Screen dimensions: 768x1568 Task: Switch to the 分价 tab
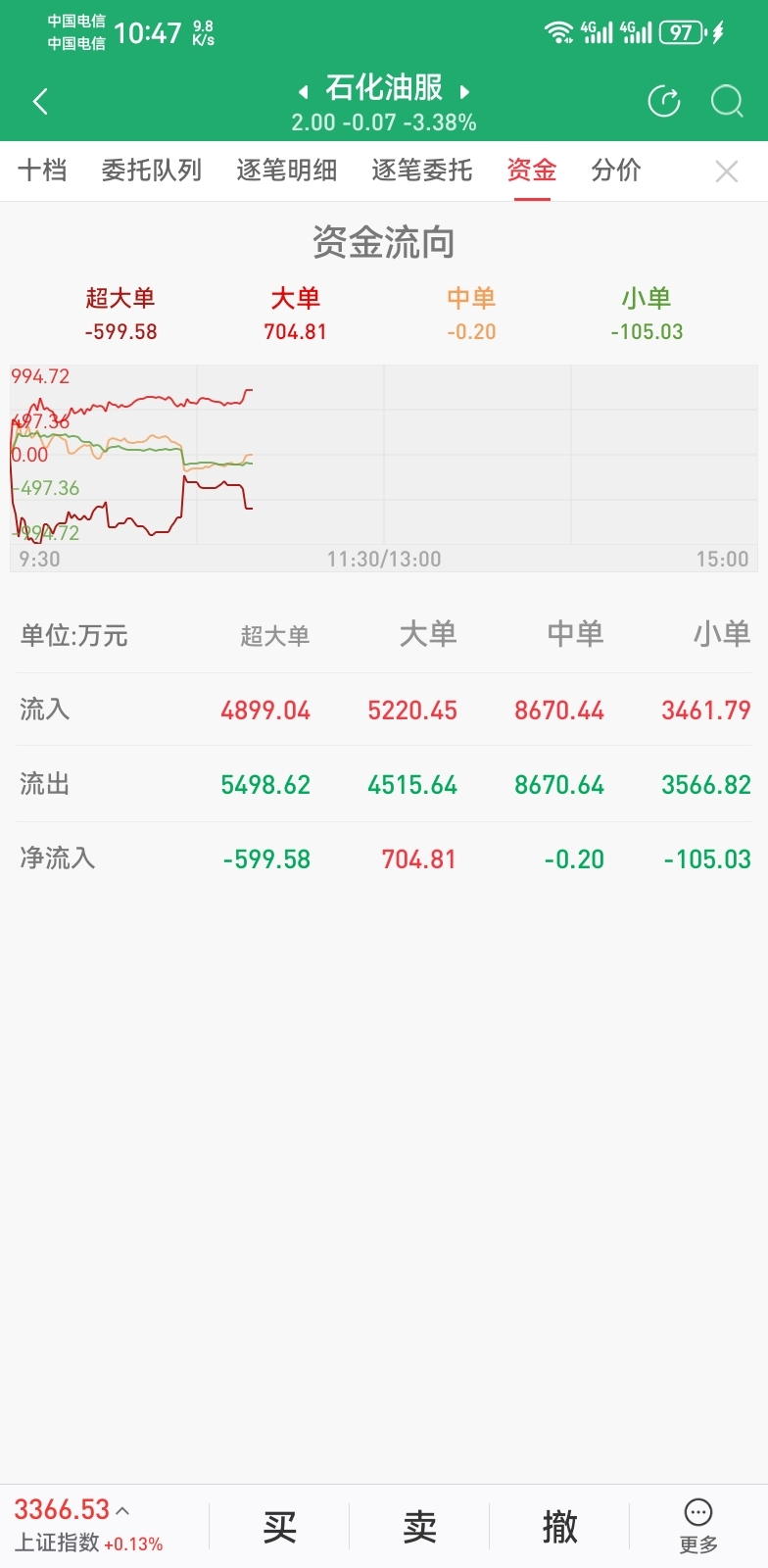coord(616,171)
